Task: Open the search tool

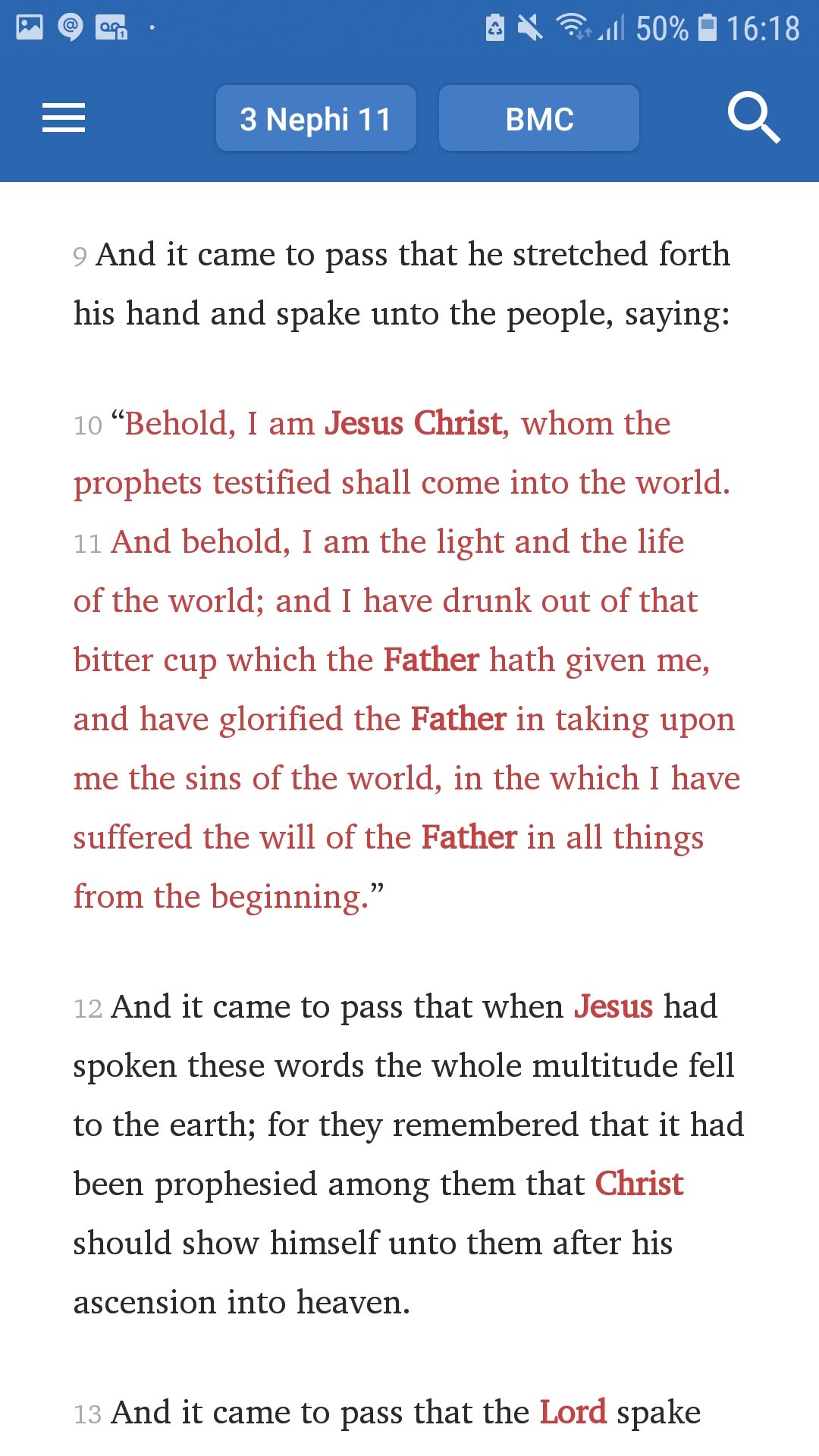Action: [x=756, y=118]
